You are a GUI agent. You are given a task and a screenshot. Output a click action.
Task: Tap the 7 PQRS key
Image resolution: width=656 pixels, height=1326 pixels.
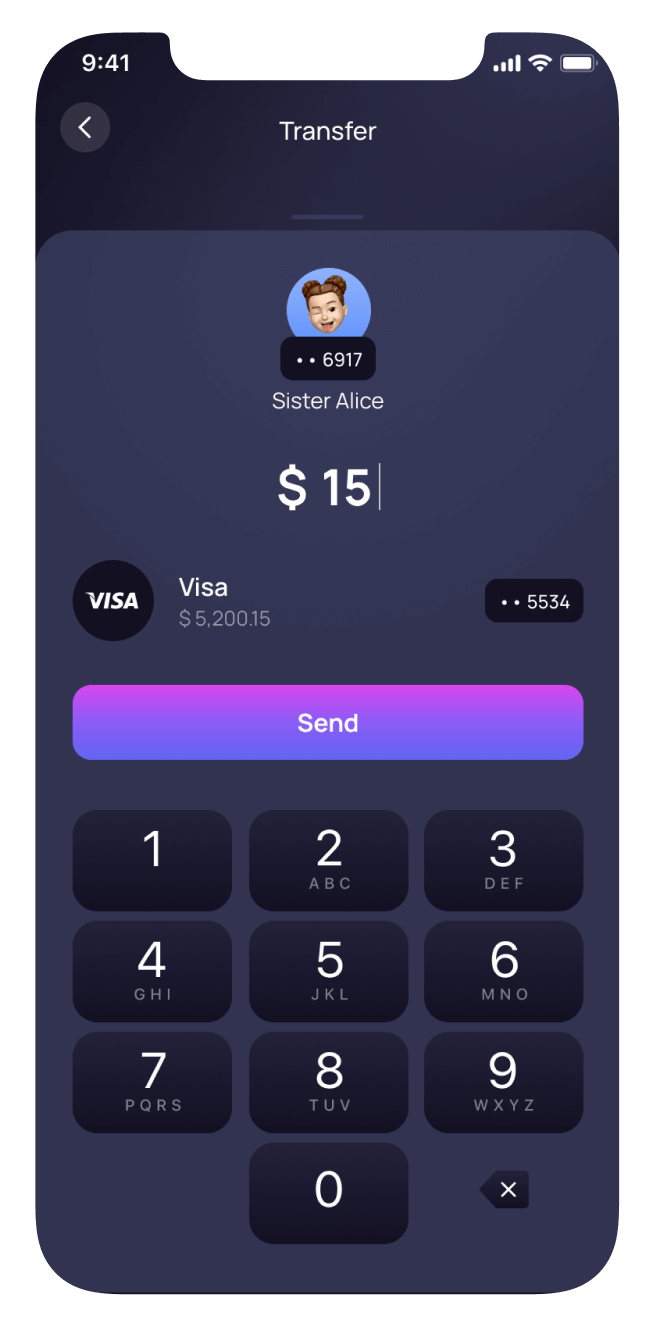tap(152, 1082)
